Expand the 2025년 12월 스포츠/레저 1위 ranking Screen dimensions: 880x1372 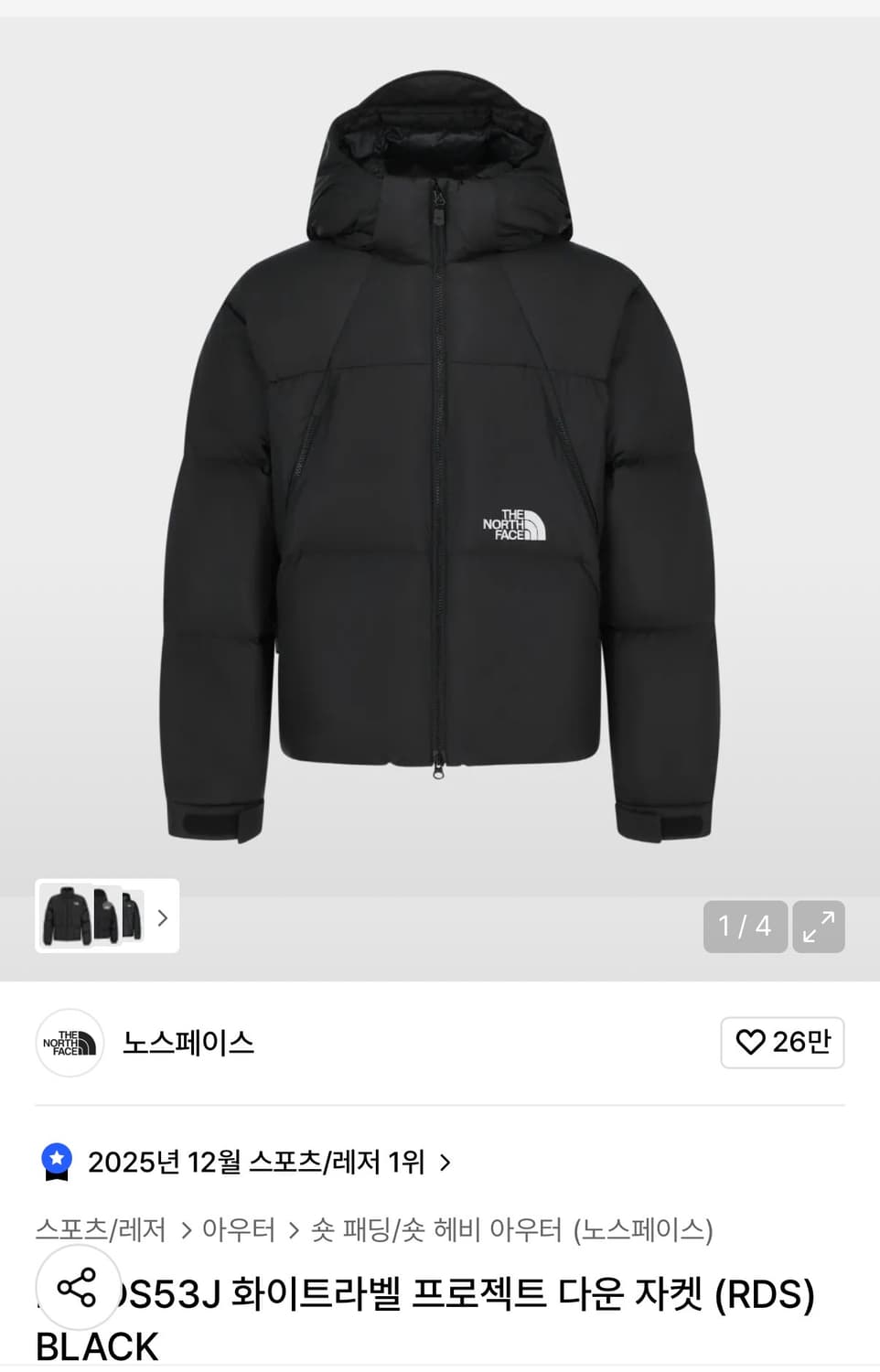(269, 1162)
